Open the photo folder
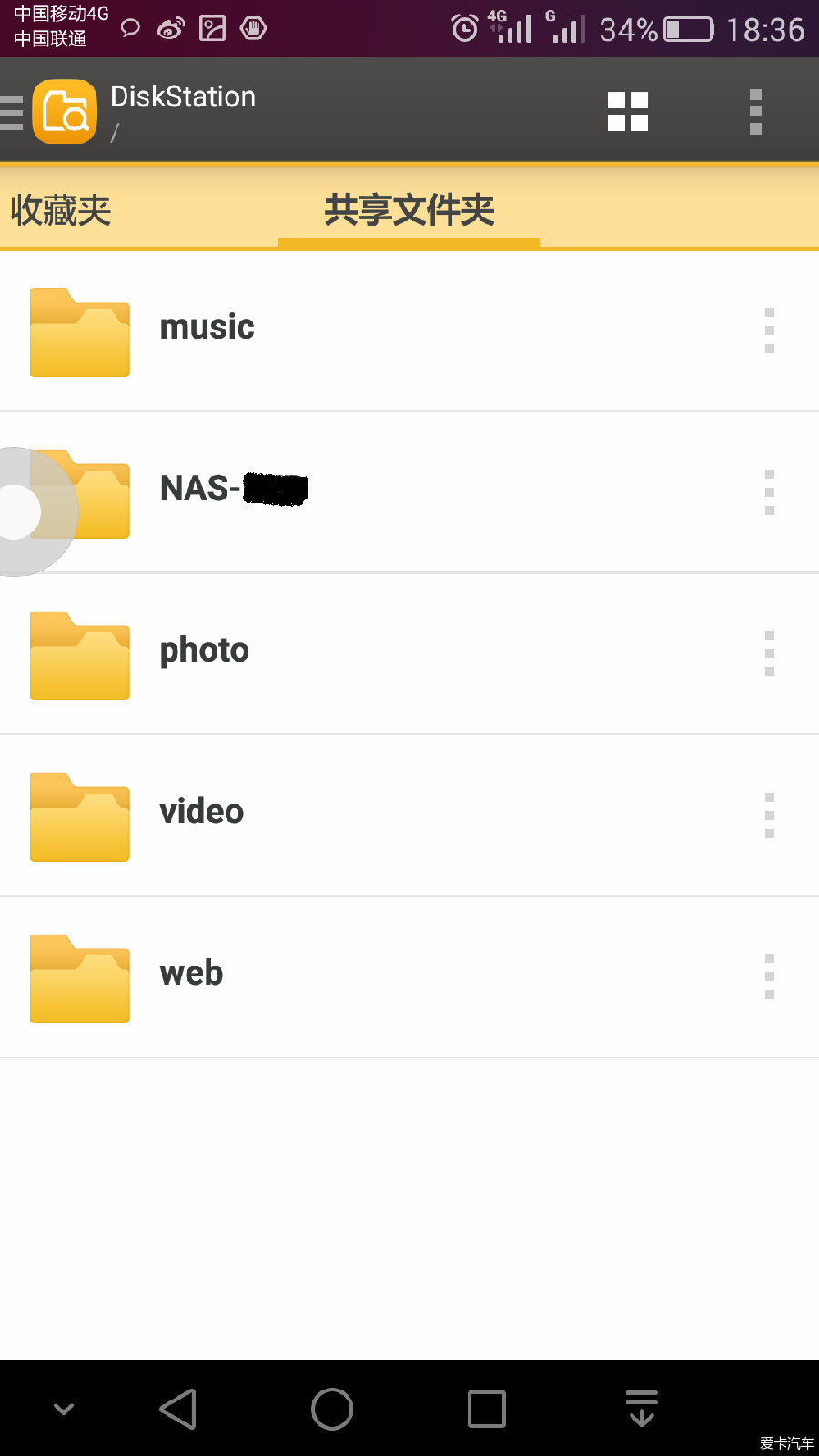The image size is (819, 1456). click(409, 653)
